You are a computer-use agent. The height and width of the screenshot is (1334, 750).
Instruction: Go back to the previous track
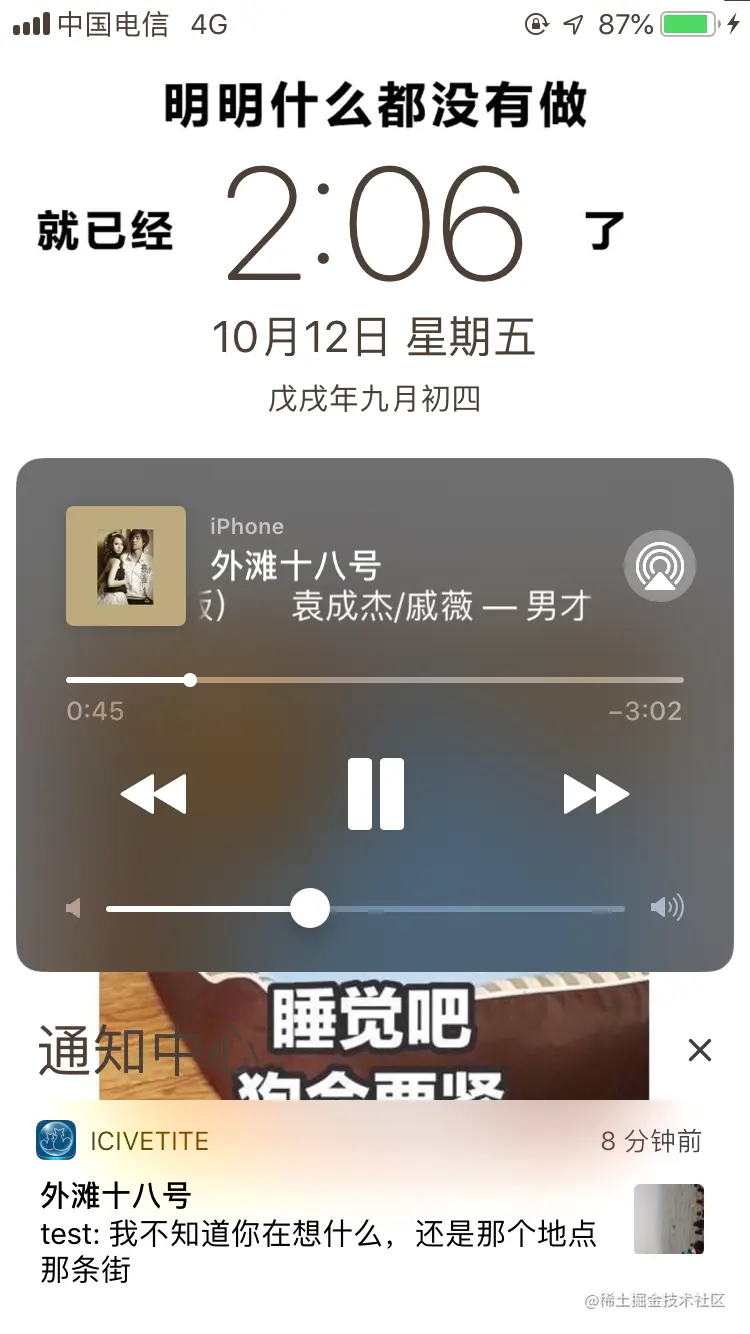(x=153, y=795)
